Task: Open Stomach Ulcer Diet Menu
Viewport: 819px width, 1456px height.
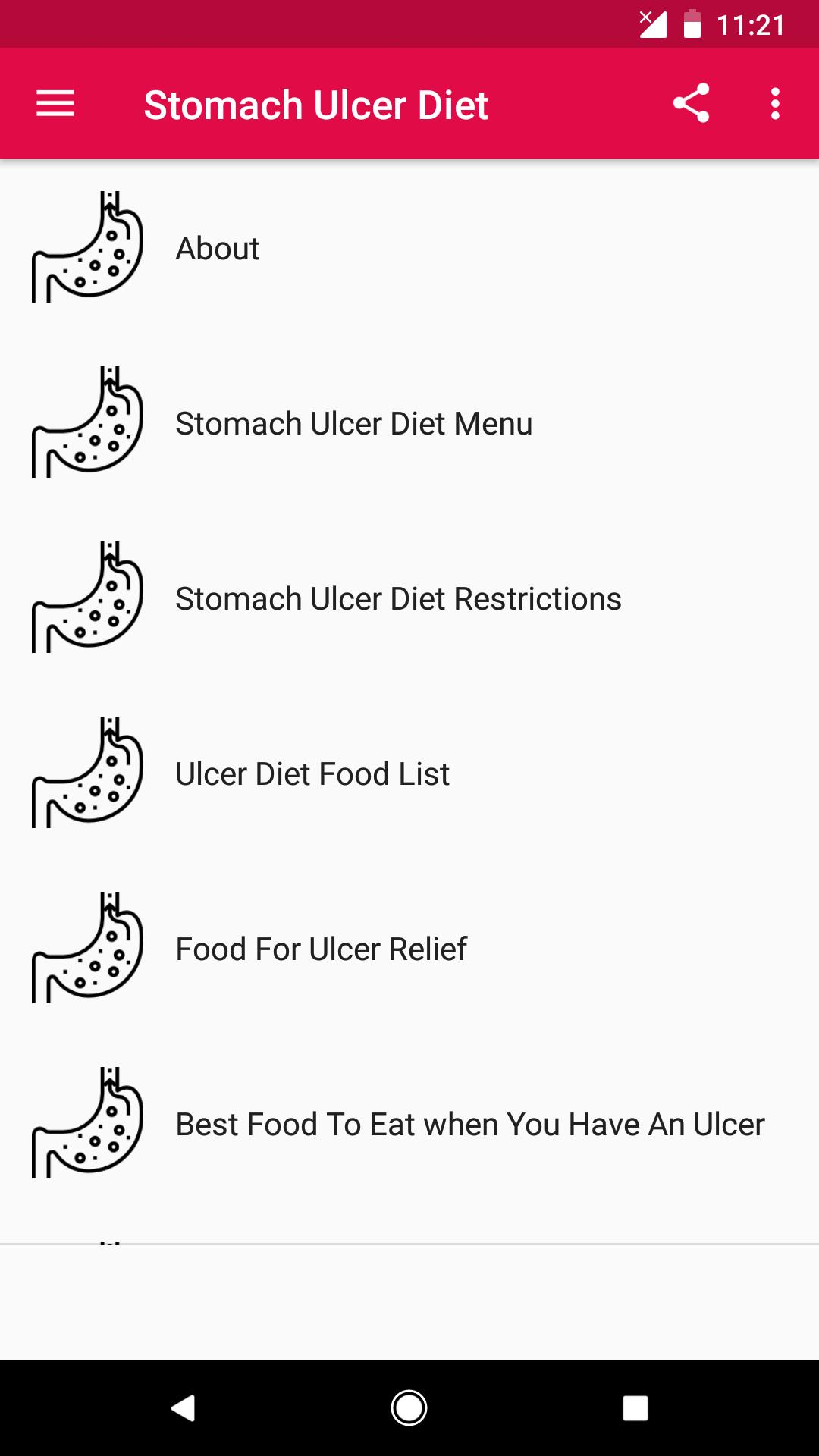Action: click(x=409, y=422)
